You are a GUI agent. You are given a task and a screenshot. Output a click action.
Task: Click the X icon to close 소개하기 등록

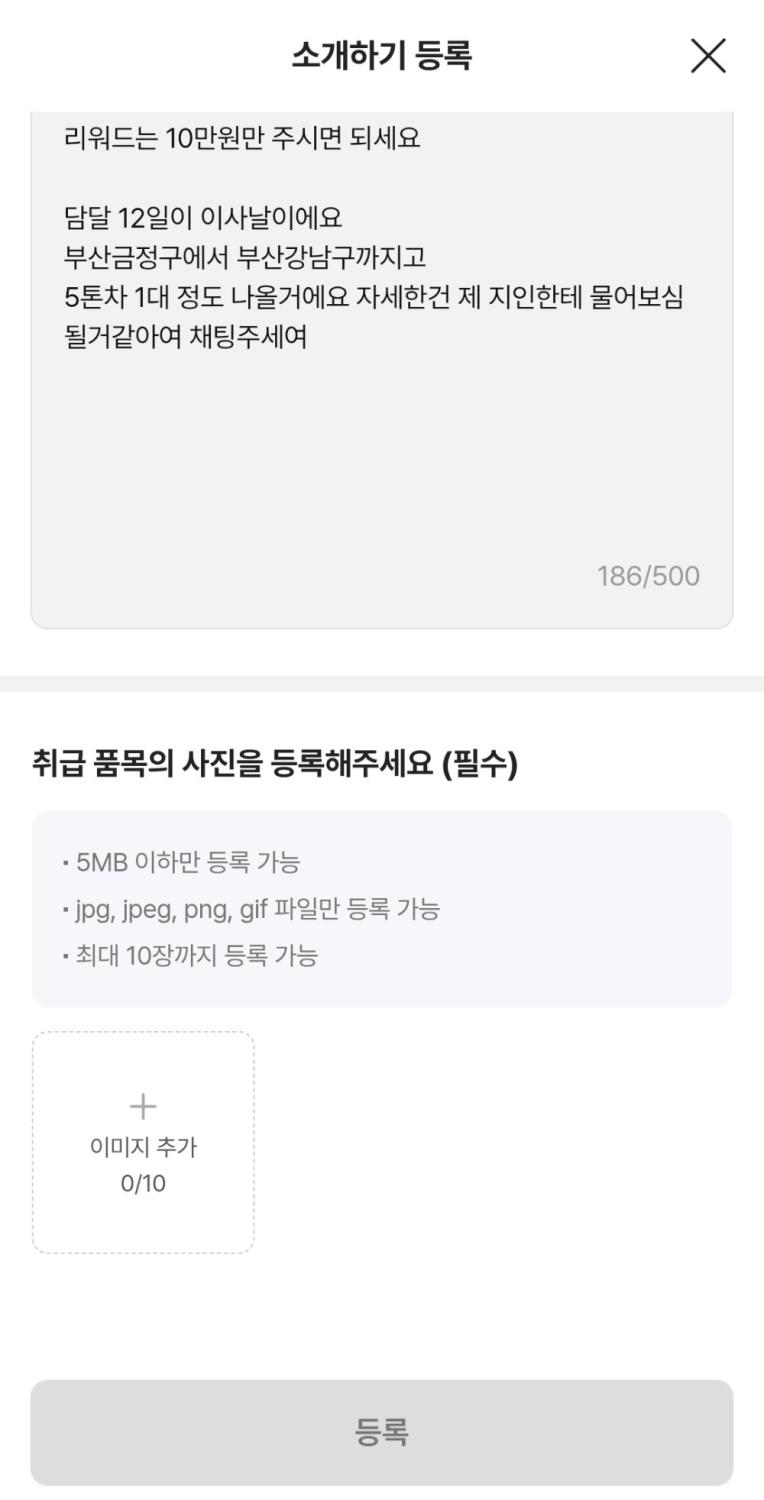710,57
